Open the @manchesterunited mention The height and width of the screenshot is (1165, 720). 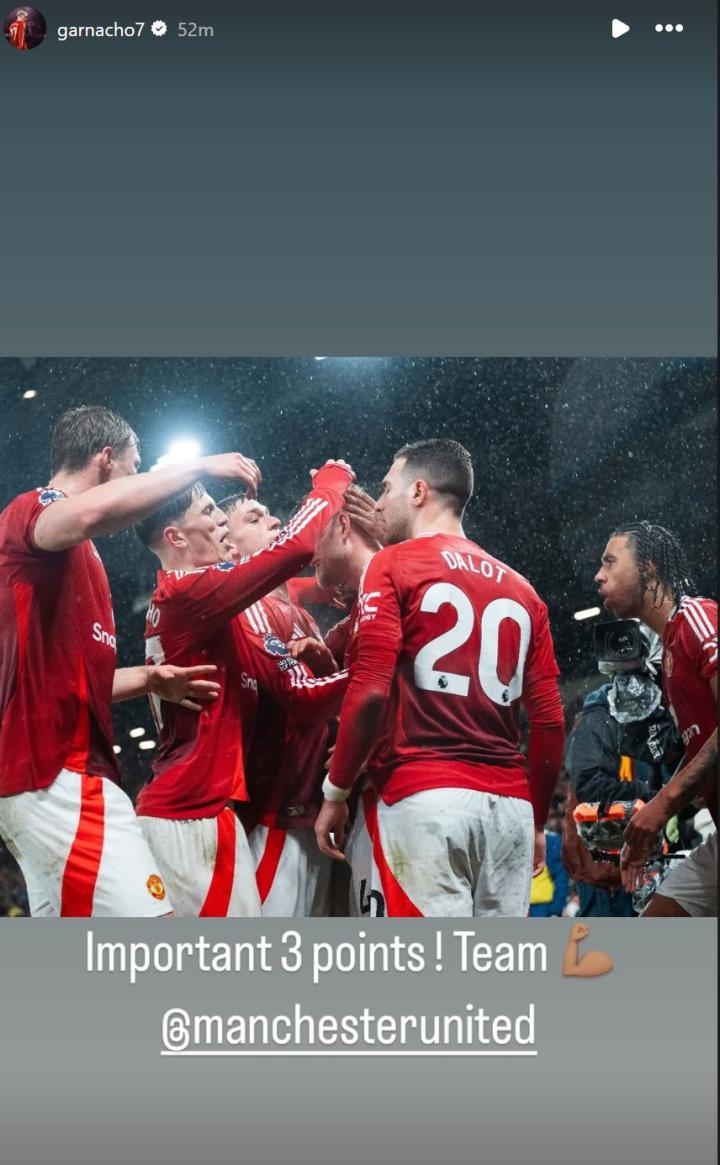pyautogui.click(x=349, y=1027)
